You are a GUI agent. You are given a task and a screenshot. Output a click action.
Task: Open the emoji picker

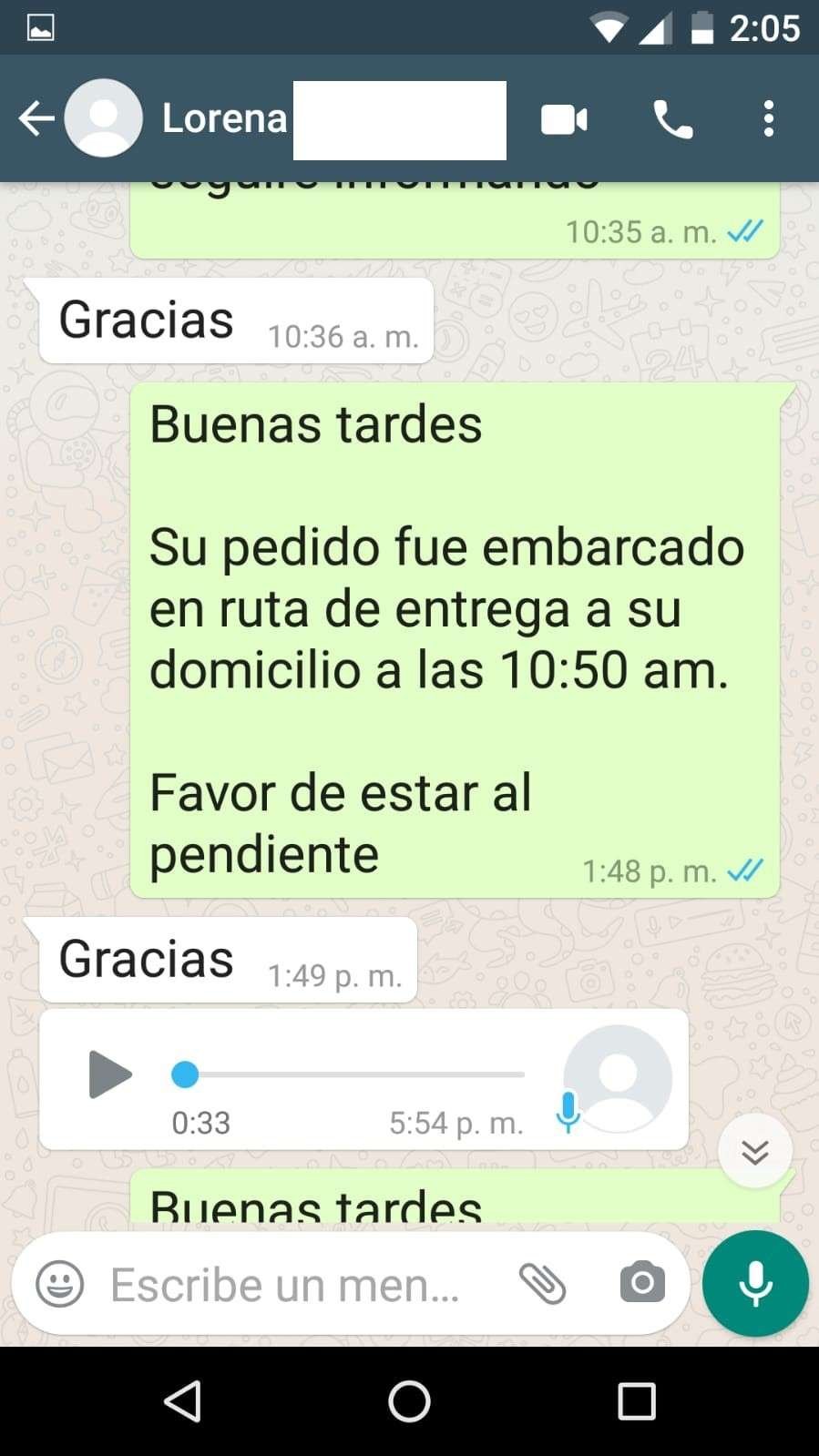60,1285
